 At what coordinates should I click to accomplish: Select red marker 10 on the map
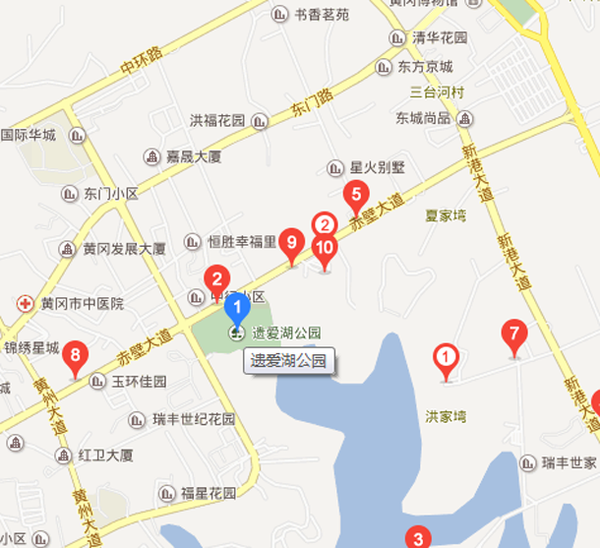click(323, 247)
